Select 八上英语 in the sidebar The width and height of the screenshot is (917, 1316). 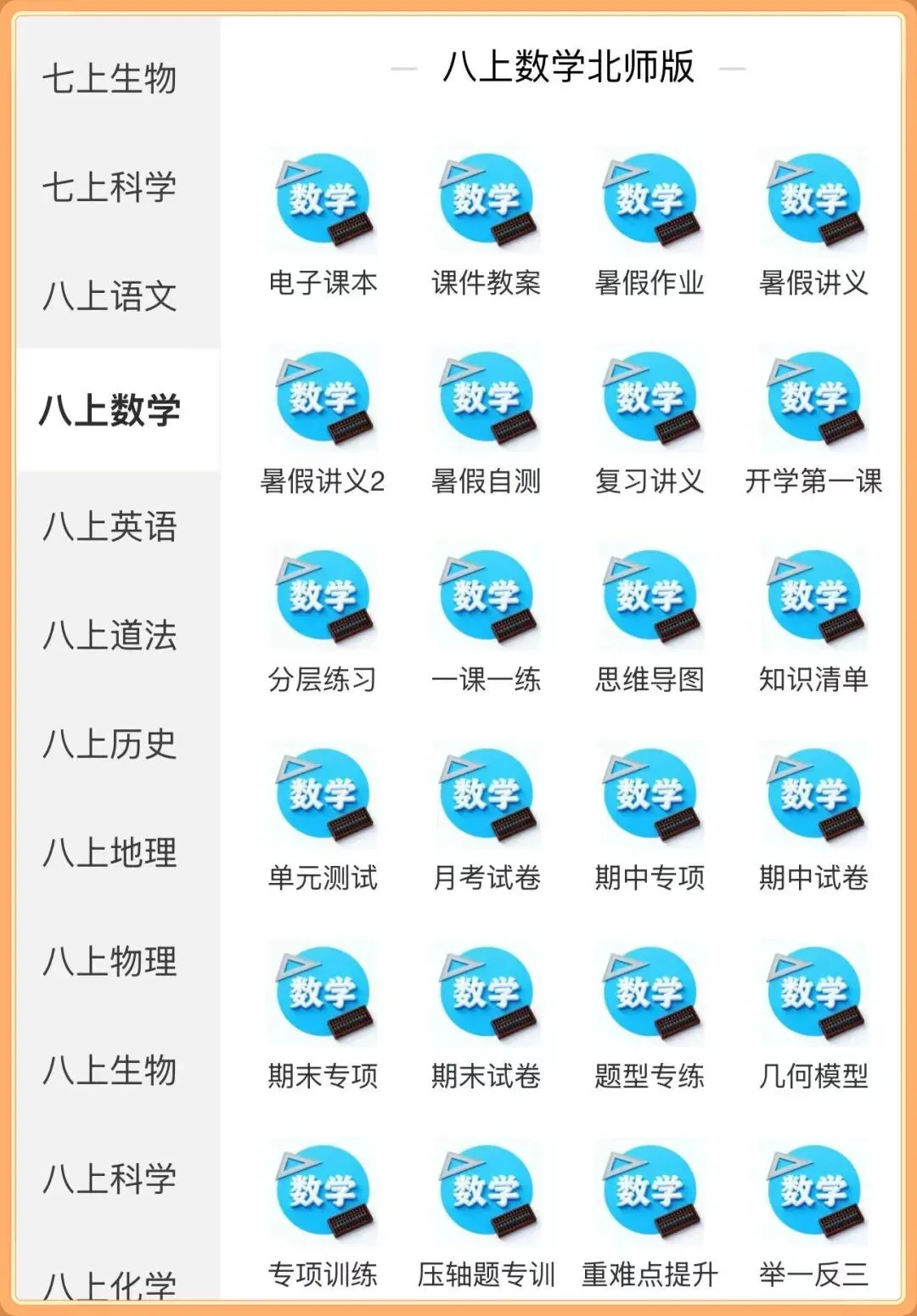pyautogui.click(x=110, y=526)
